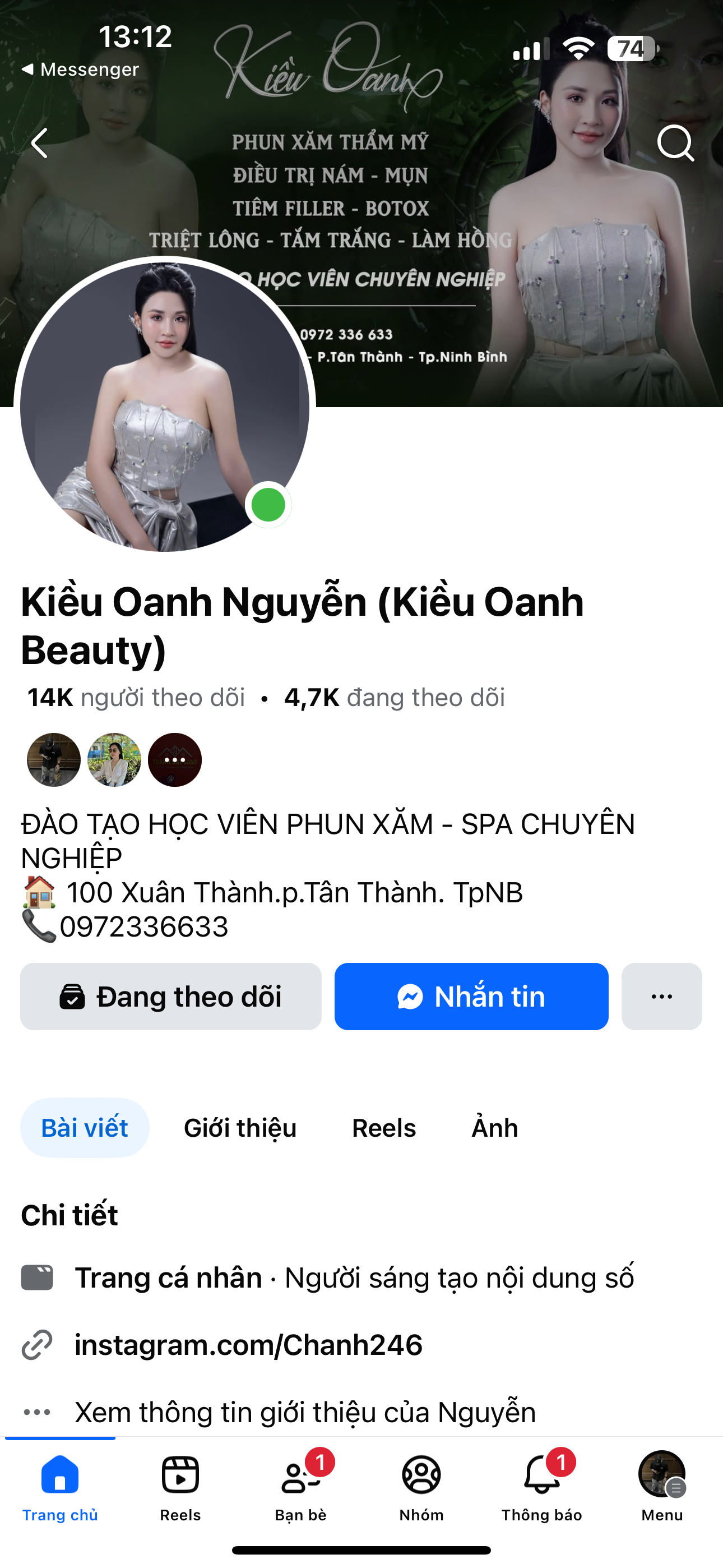Open the more options ellipsis button
Screen dimensions: 723x1568
[x=661, y=997]
